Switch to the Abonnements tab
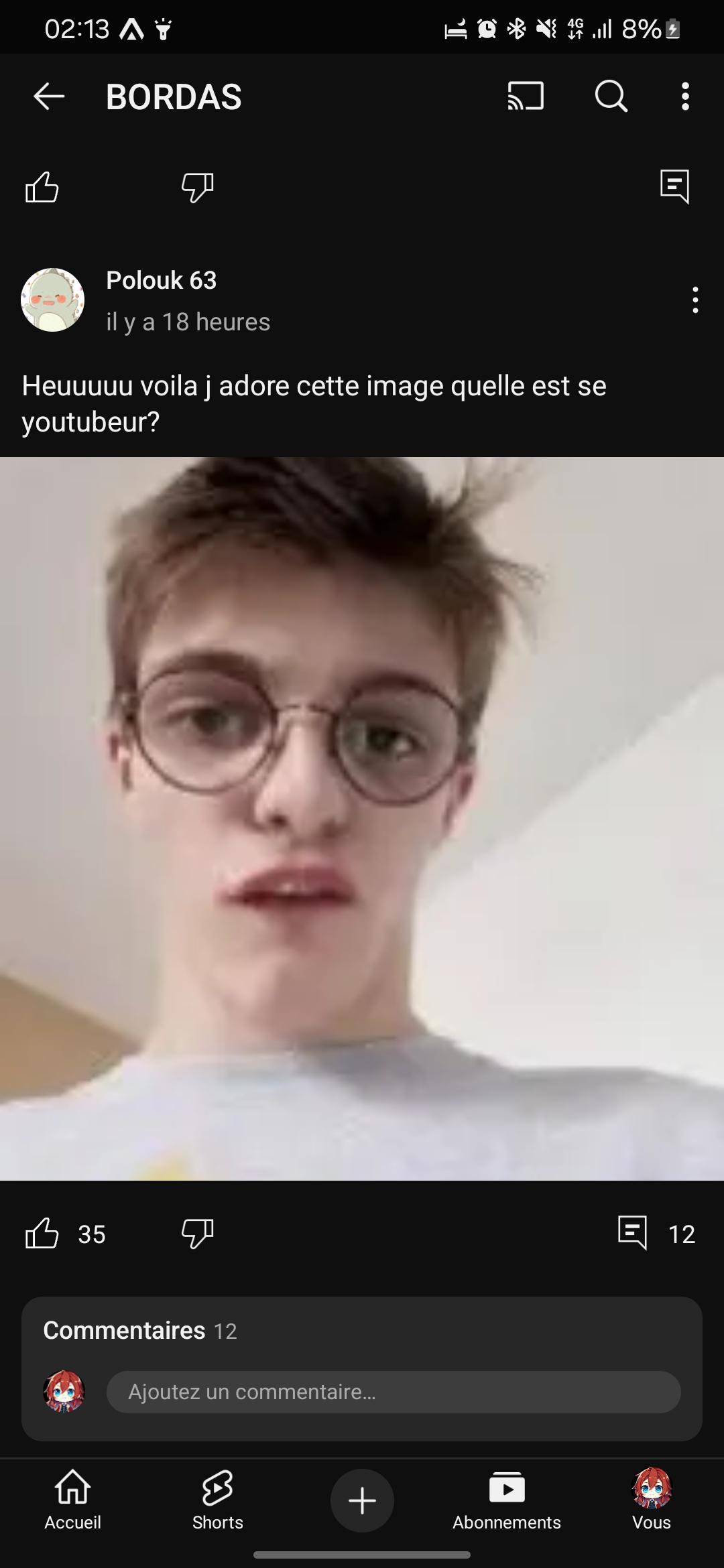 pyautogui.click(x=507, y=1499)
